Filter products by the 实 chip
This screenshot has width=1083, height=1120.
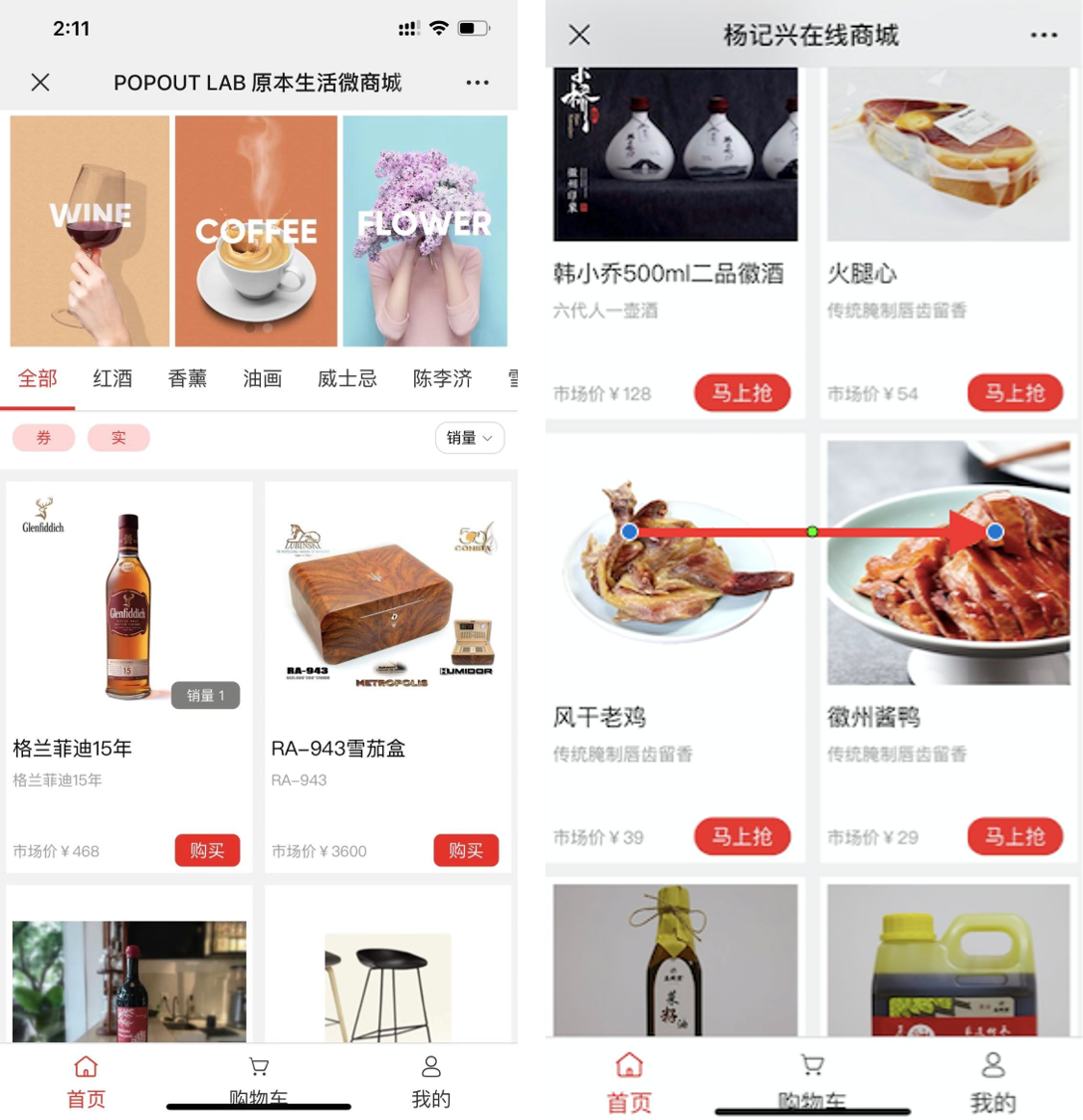tap(118, 438)
